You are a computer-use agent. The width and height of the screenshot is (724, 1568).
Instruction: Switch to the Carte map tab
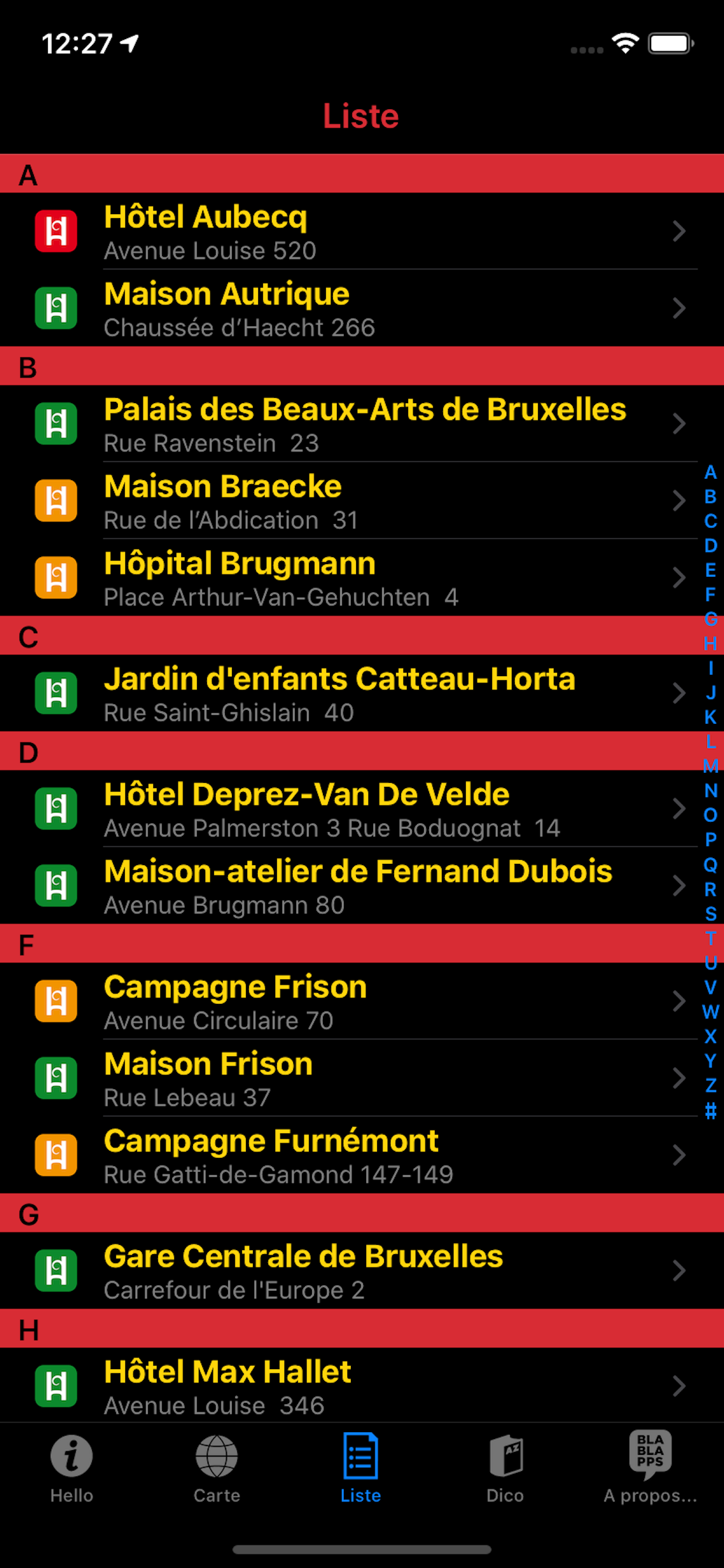click(217, 1468)
